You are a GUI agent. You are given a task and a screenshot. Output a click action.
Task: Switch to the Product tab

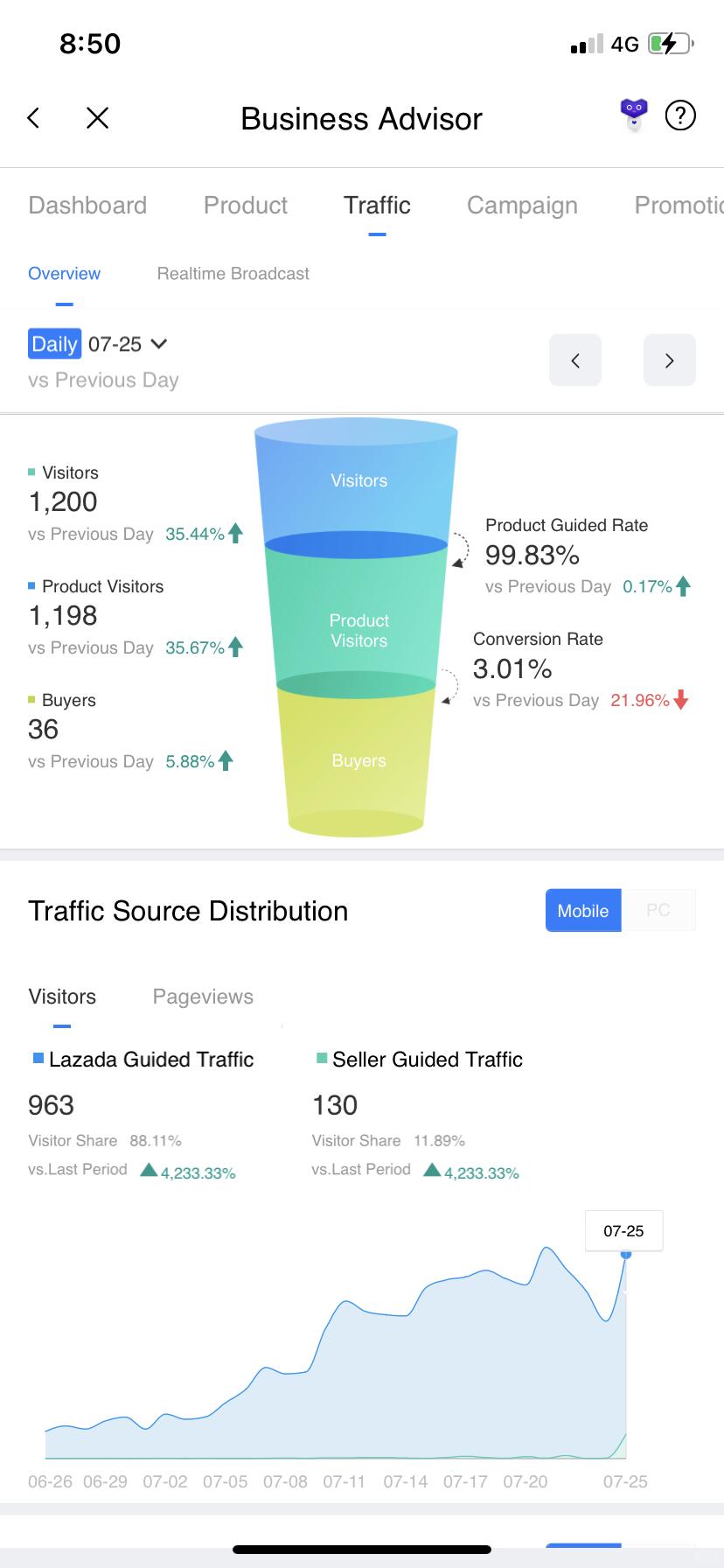tap(246, 206)
